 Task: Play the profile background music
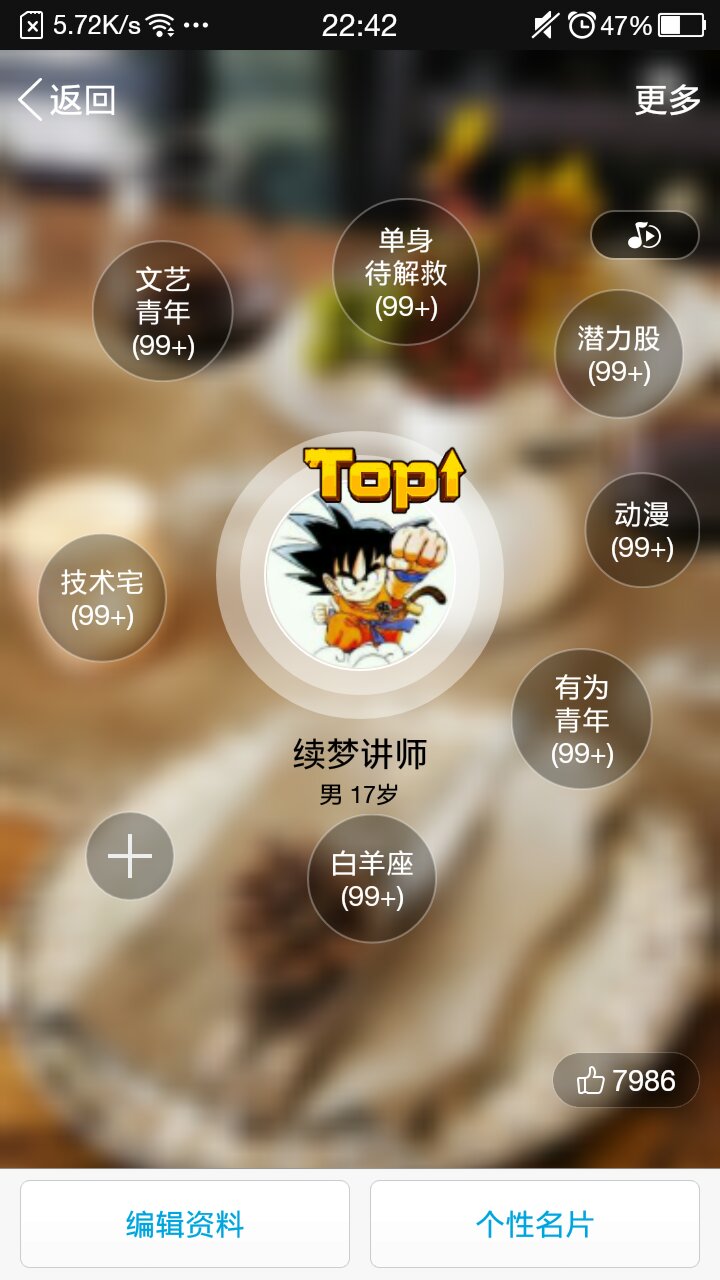click(x=645, y=235)
